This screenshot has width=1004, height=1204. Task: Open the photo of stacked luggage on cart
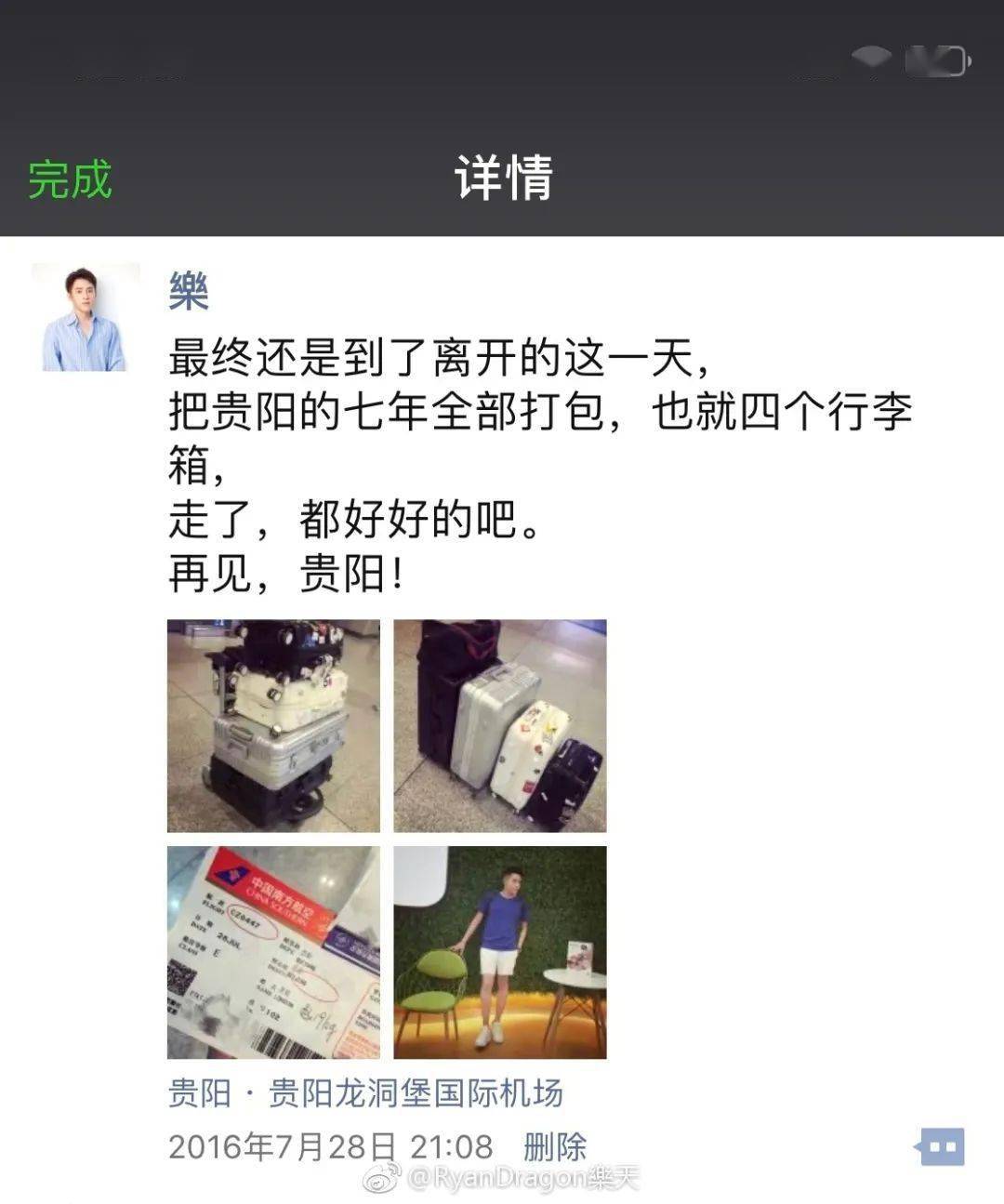[x=273, y=725]
